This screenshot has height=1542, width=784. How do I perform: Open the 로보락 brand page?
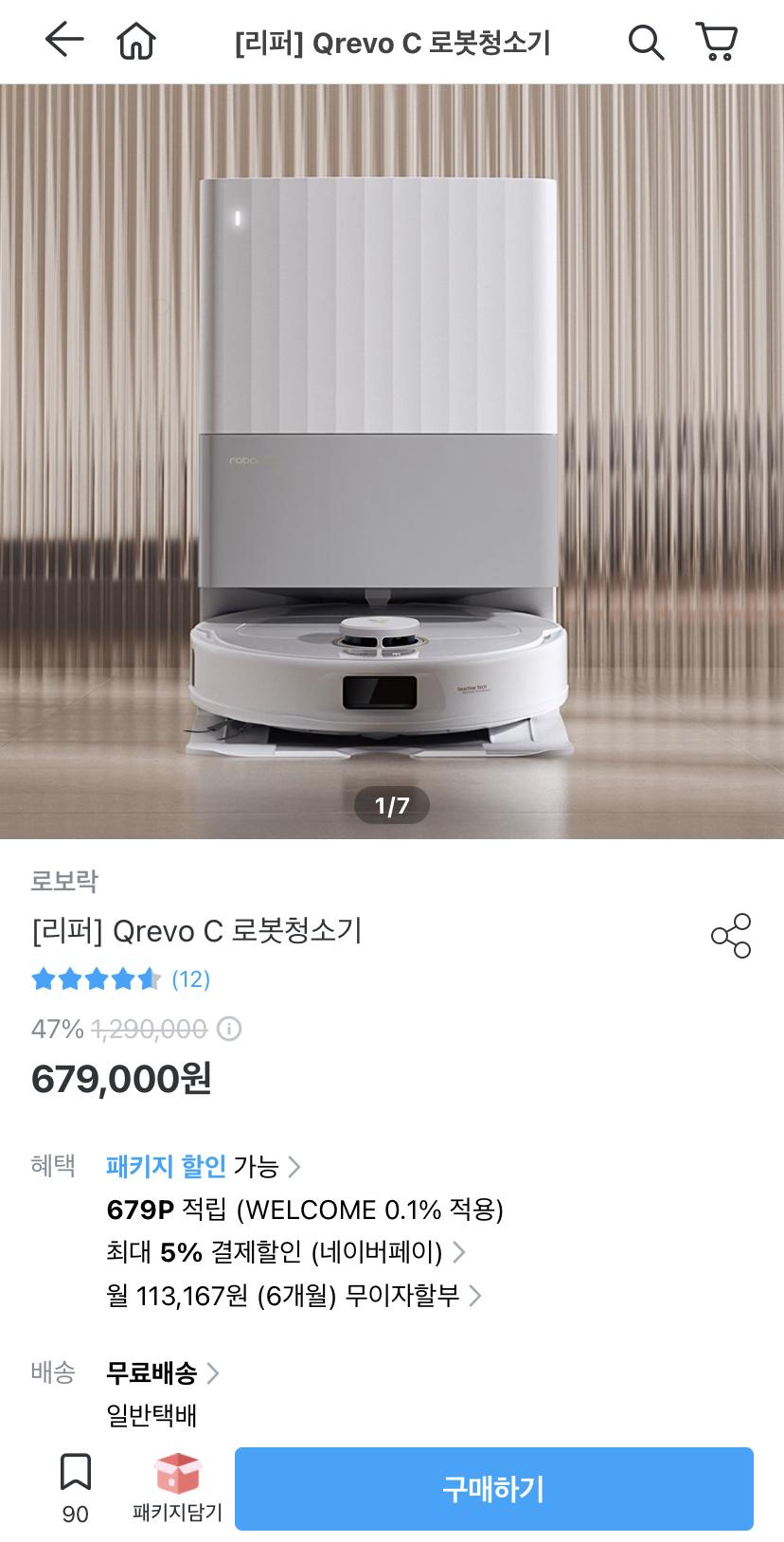pyautogui.click(x=64, y=881)
